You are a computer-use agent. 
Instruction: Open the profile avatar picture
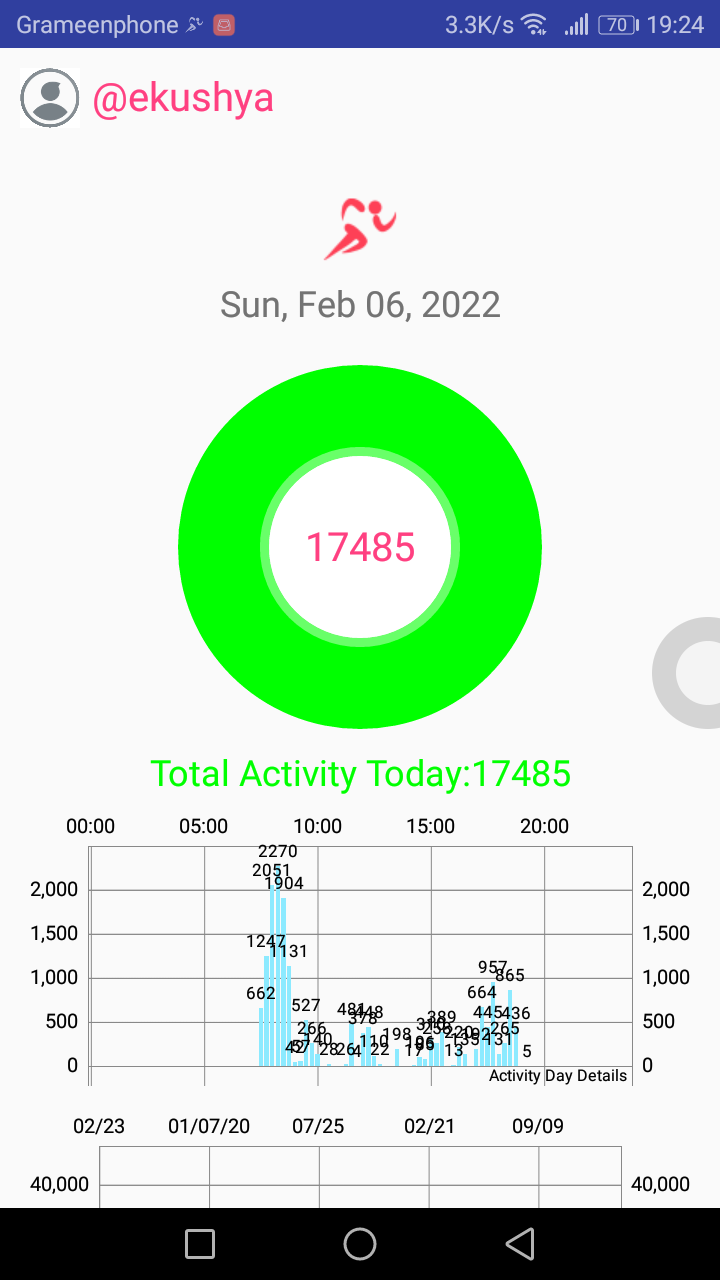(49, 98)
